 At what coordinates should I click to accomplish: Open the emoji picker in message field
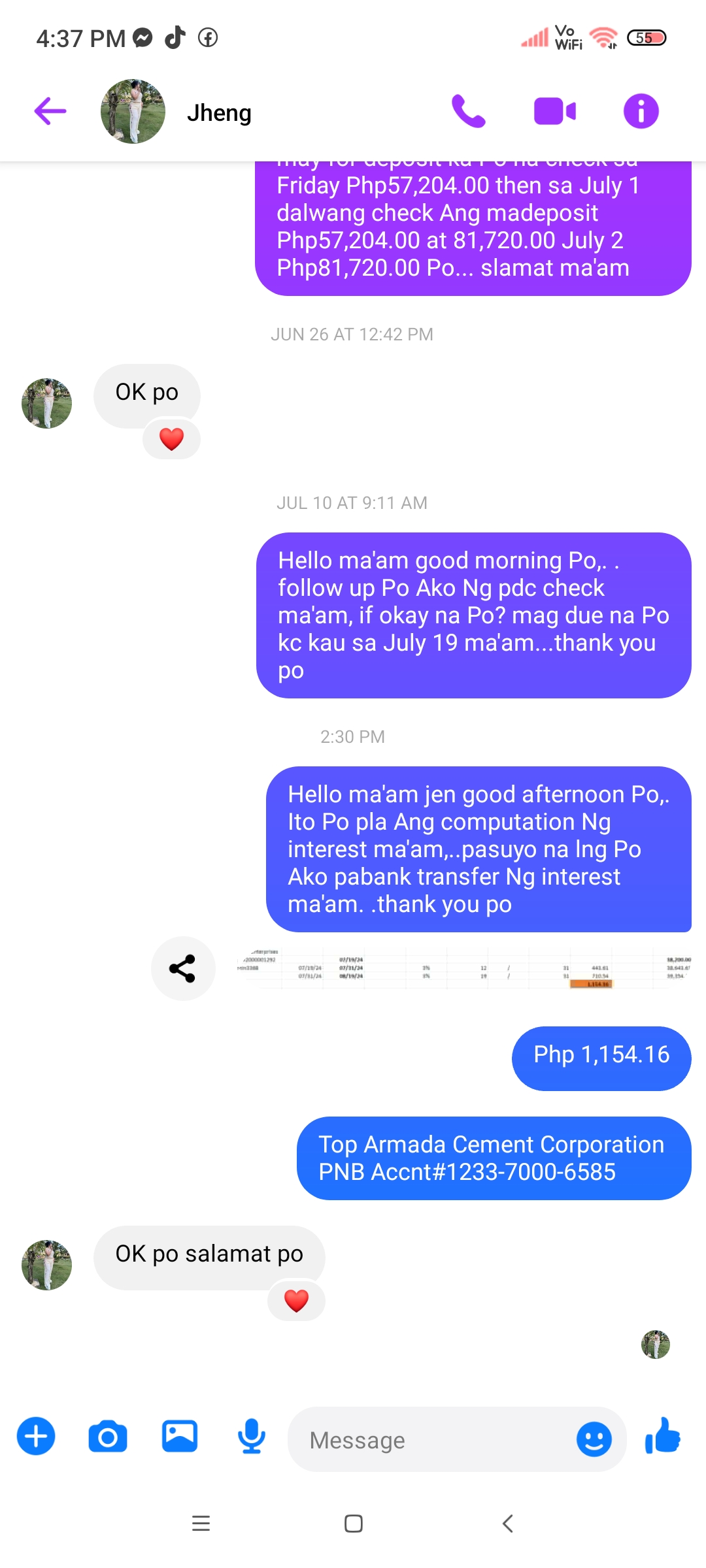pyautogui.click(x=594, y=1439)
